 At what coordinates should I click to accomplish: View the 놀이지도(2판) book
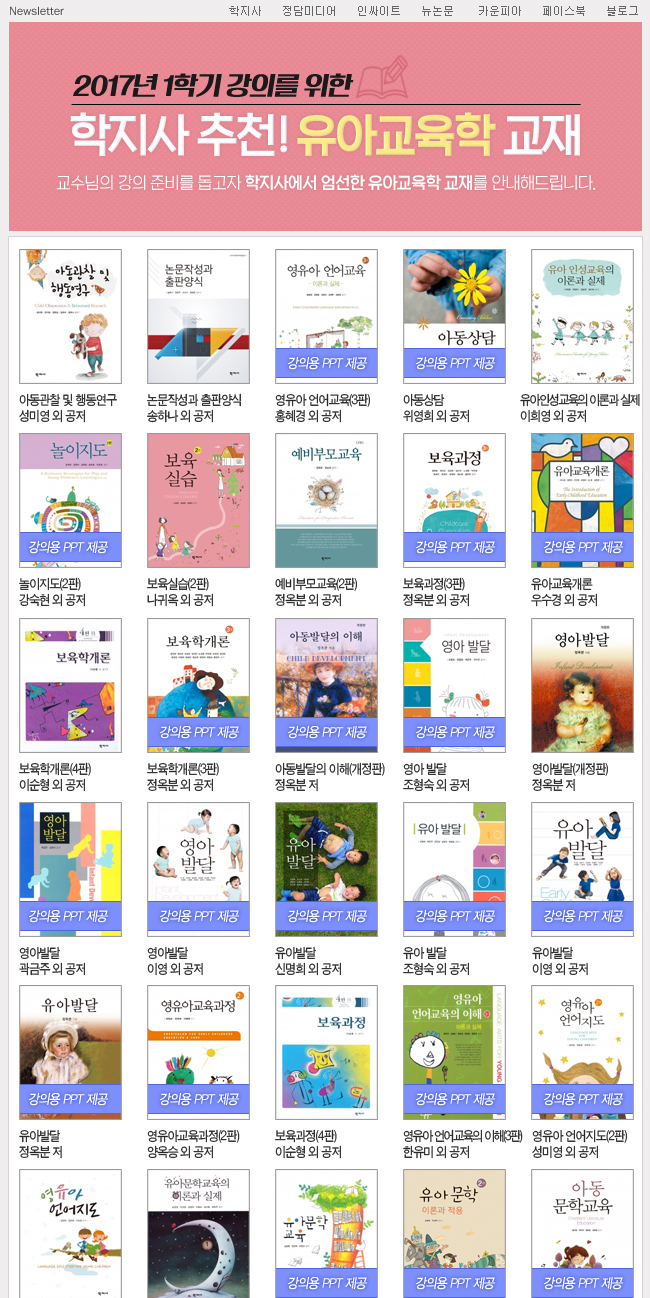pyautogui.click(x=70, y=500)
